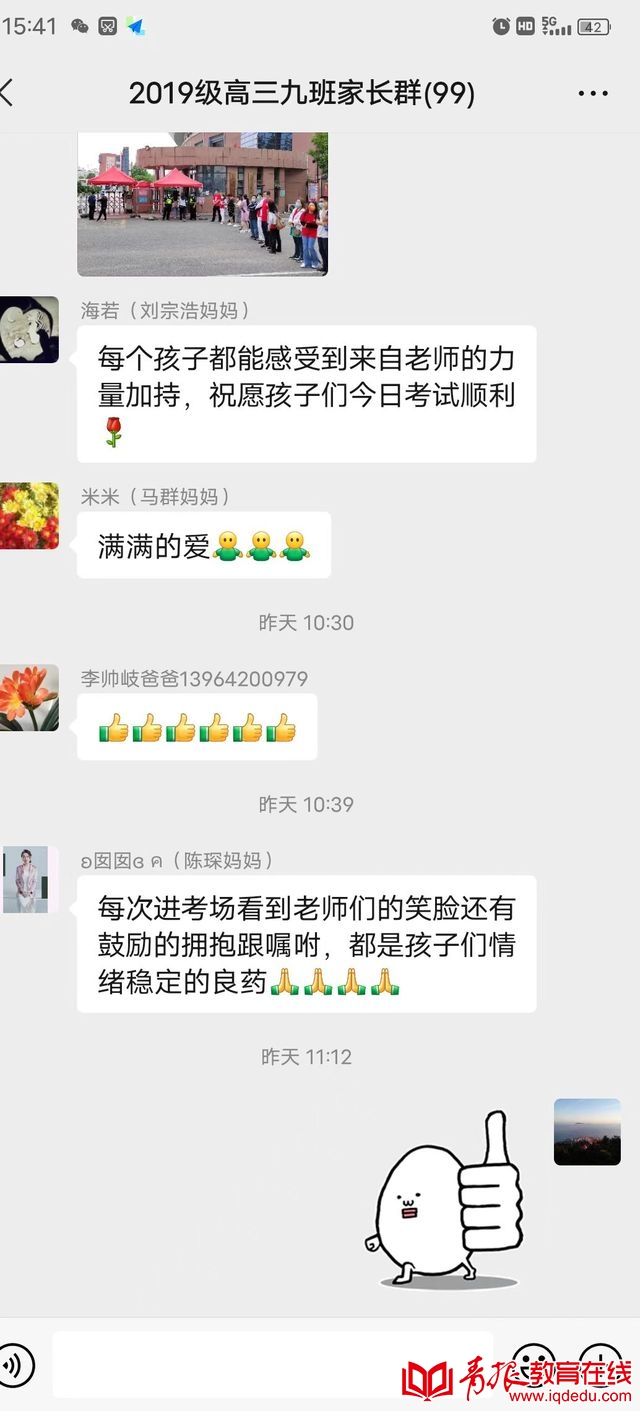Switch to voice message input
Screen dimensions: 640x1411
click(16, 1364)
